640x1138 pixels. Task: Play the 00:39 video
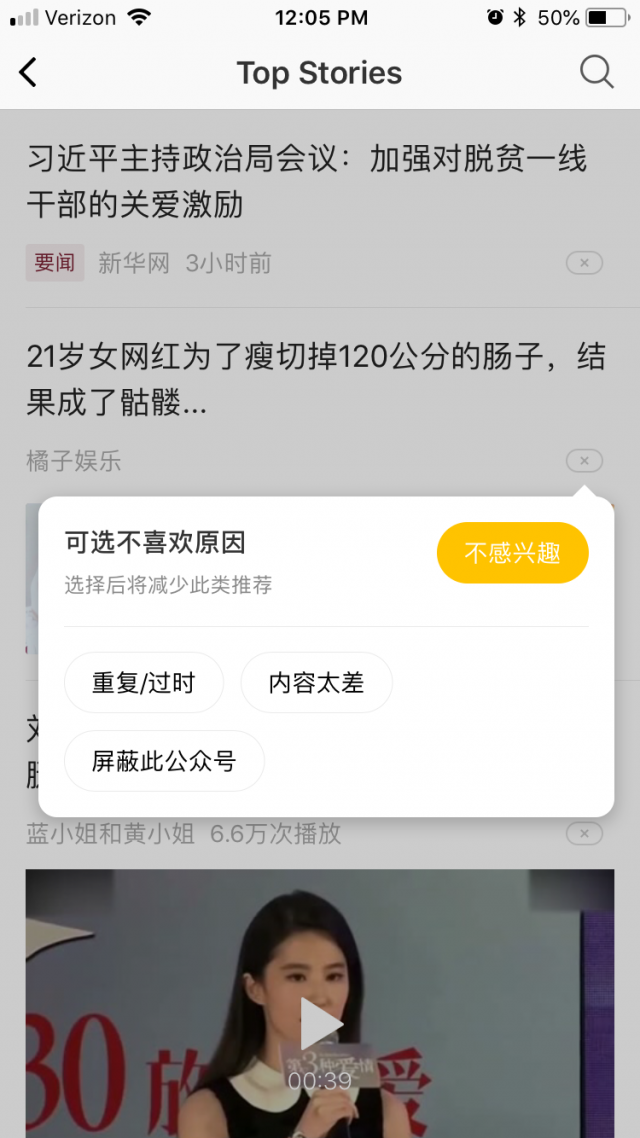[320, 1025]
